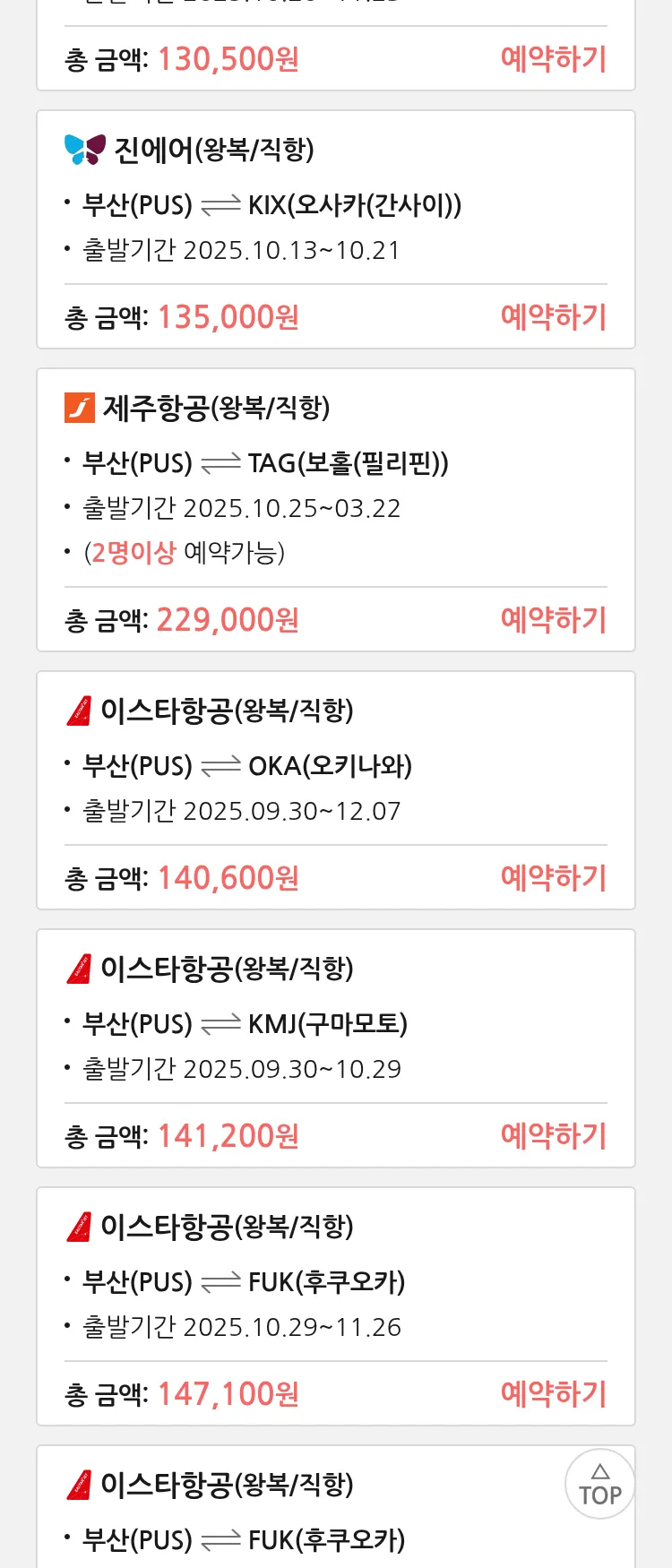
Task: Reserve the 이스타항공 Kumamoto KMJ flight
Action: [x=553, y=1136]
